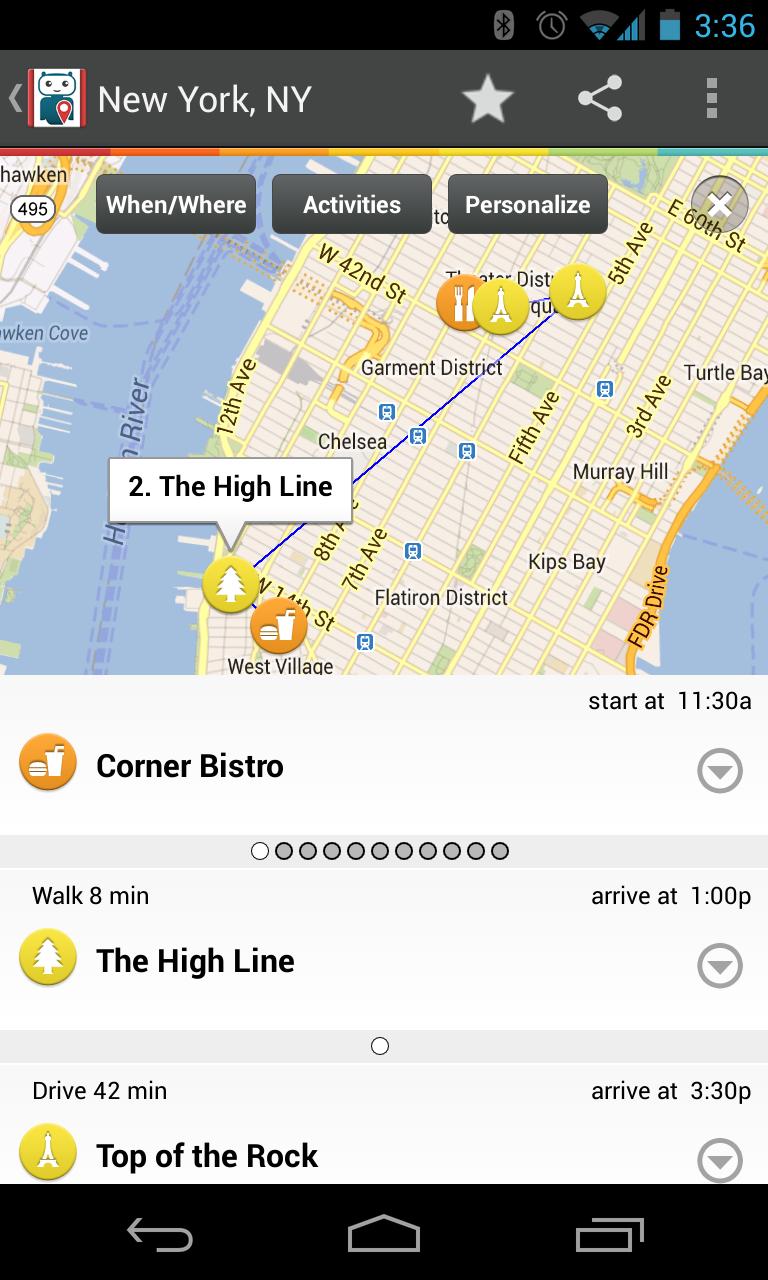Open Top of the Rock entry

pos(207,1156)
